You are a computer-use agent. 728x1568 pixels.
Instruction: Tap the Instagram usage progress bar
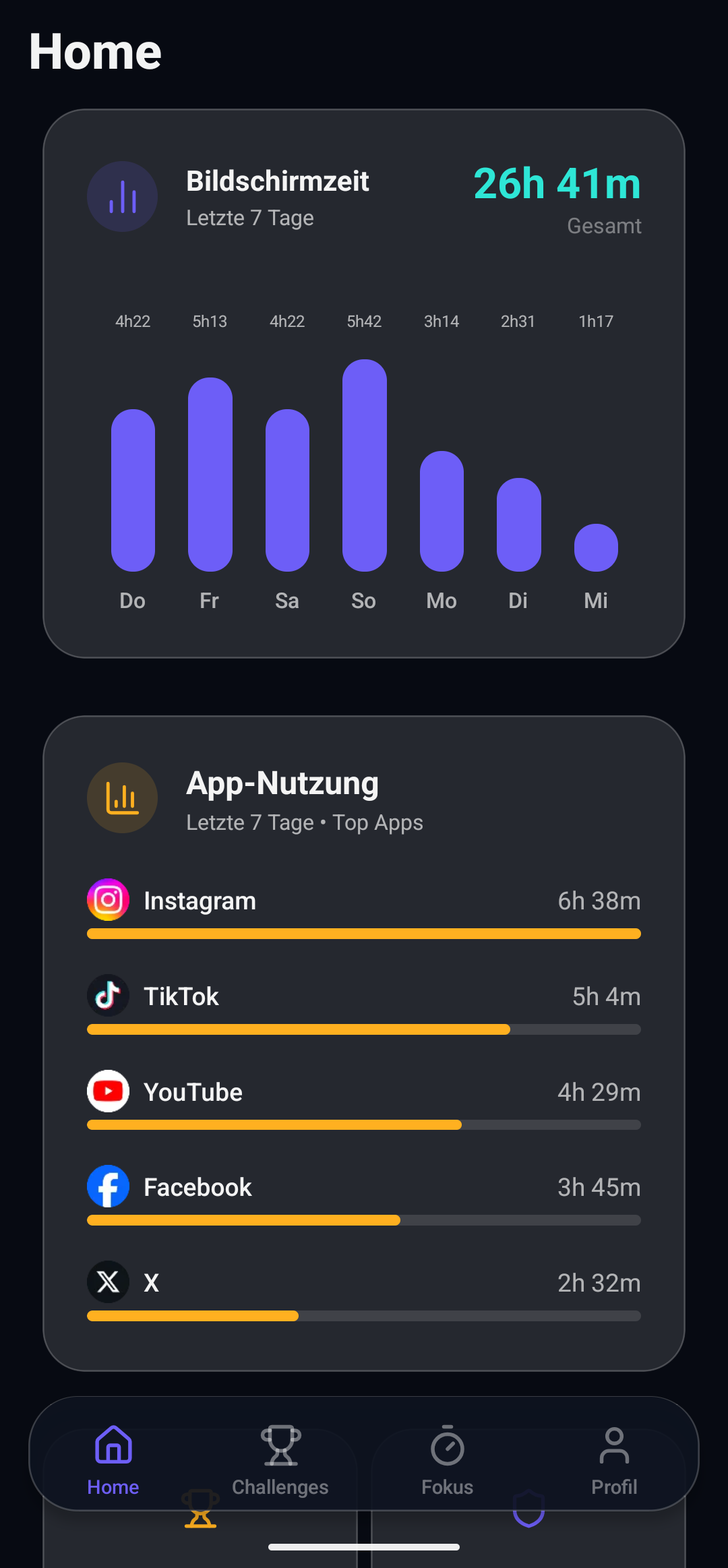(363, 934)
